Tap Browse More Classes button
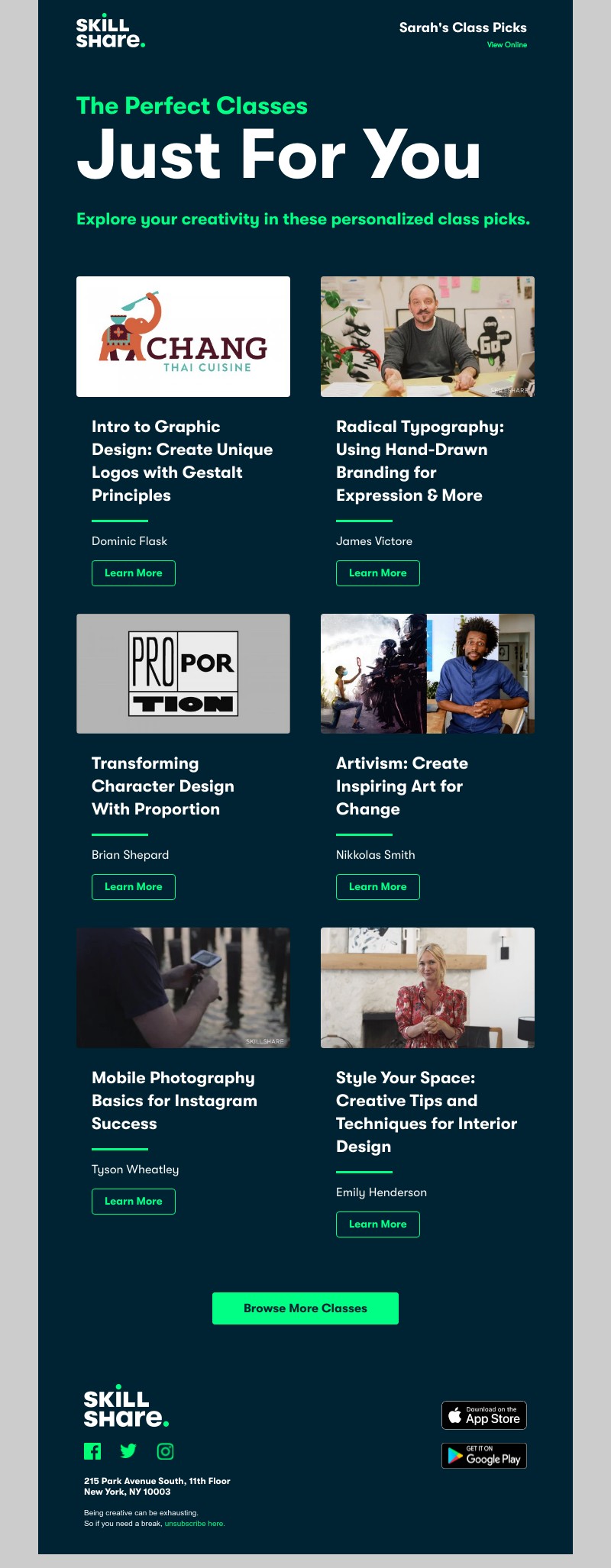This screenshot has width=611, height=1568. tap(305, 1308)
